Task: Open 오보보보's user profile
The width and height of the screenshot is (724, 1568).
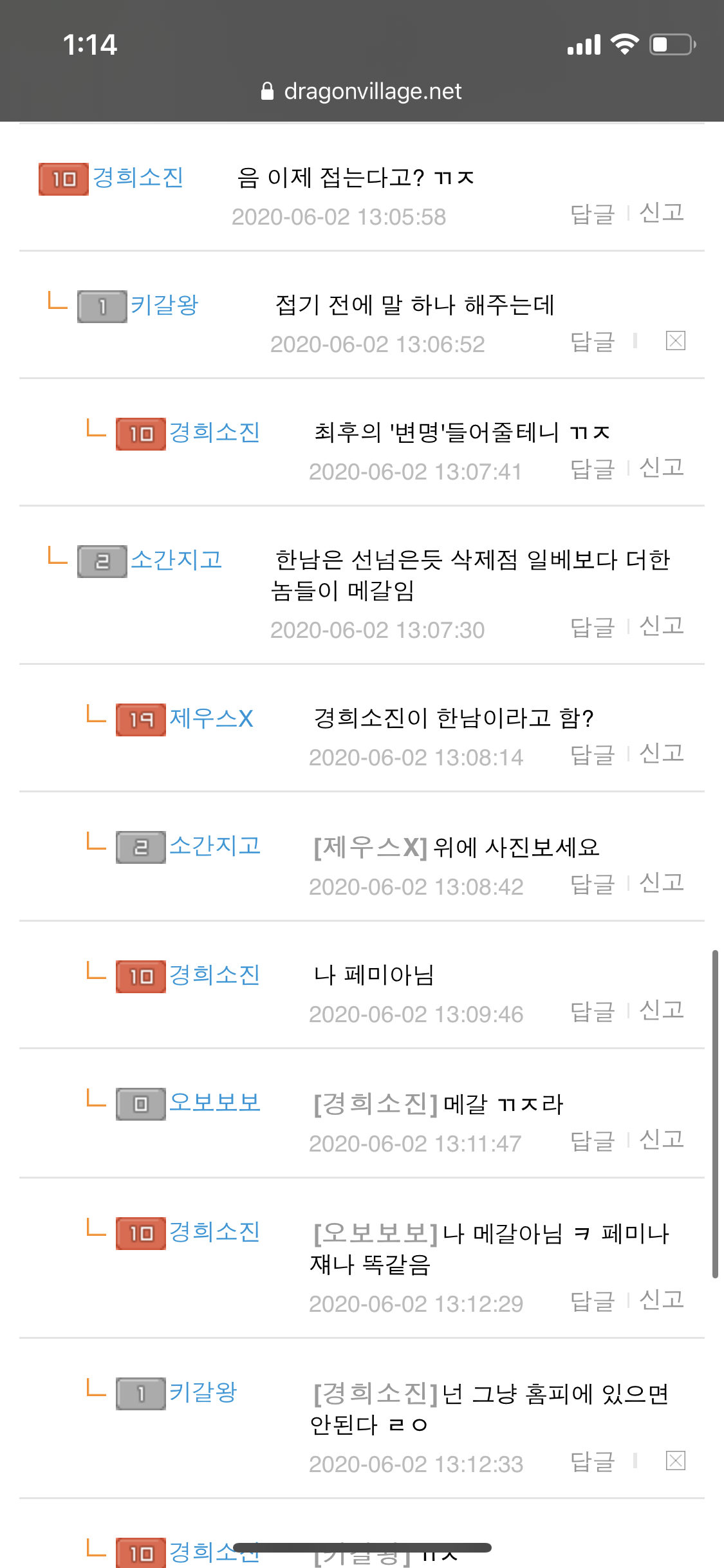Action: tap(214, 1103)
